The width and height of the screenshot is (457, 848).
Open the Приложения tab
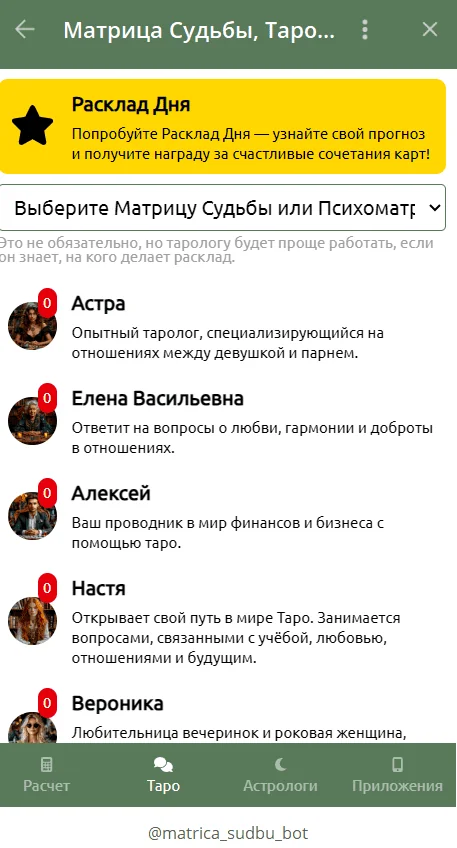[397, 775]
